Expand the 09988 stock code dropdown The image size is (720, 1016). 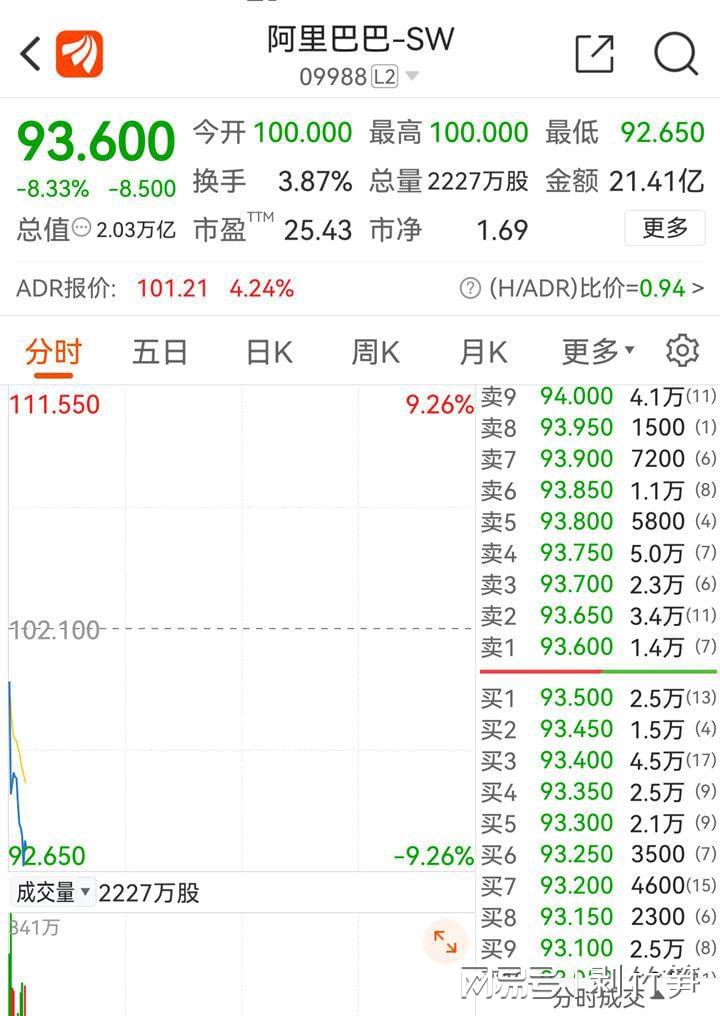pyautogui.click(x=412, y=76)
